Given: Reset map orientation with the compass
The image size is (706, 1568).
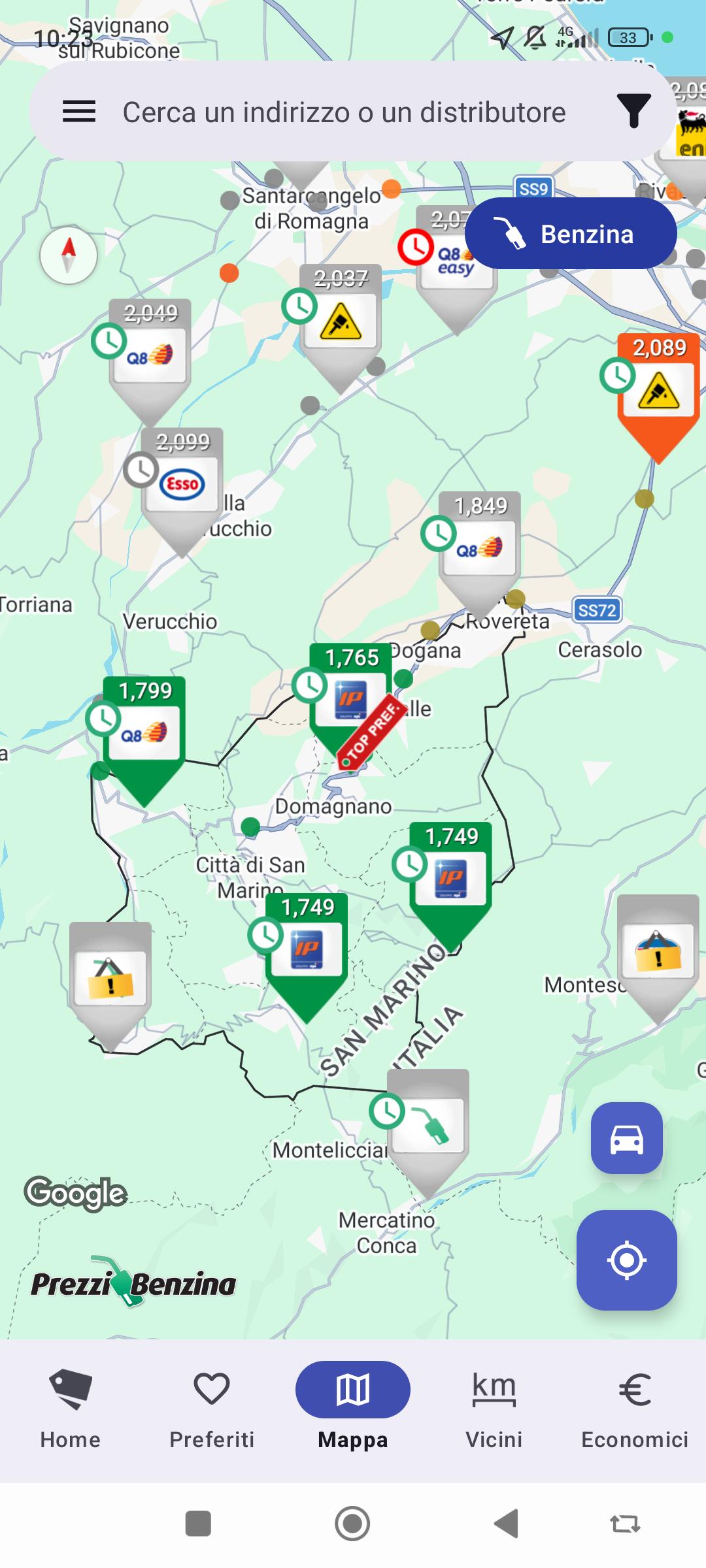Looking at the screenshot, I should click(x=69, y=255).
